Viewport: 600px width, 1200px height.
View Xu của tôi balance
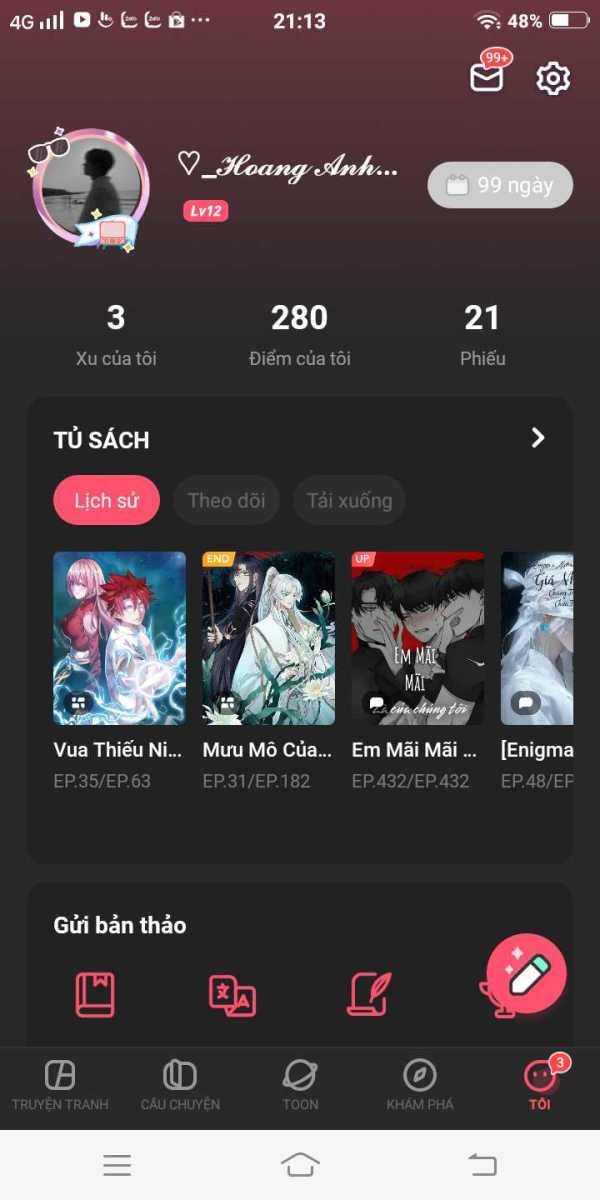[x=116, y=336]
